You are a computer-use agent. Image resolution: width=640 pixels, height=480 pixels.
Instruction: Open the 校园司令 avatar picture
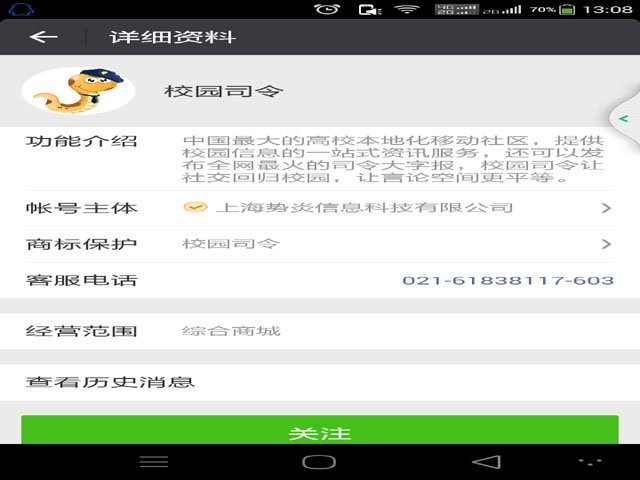[78, 92]
